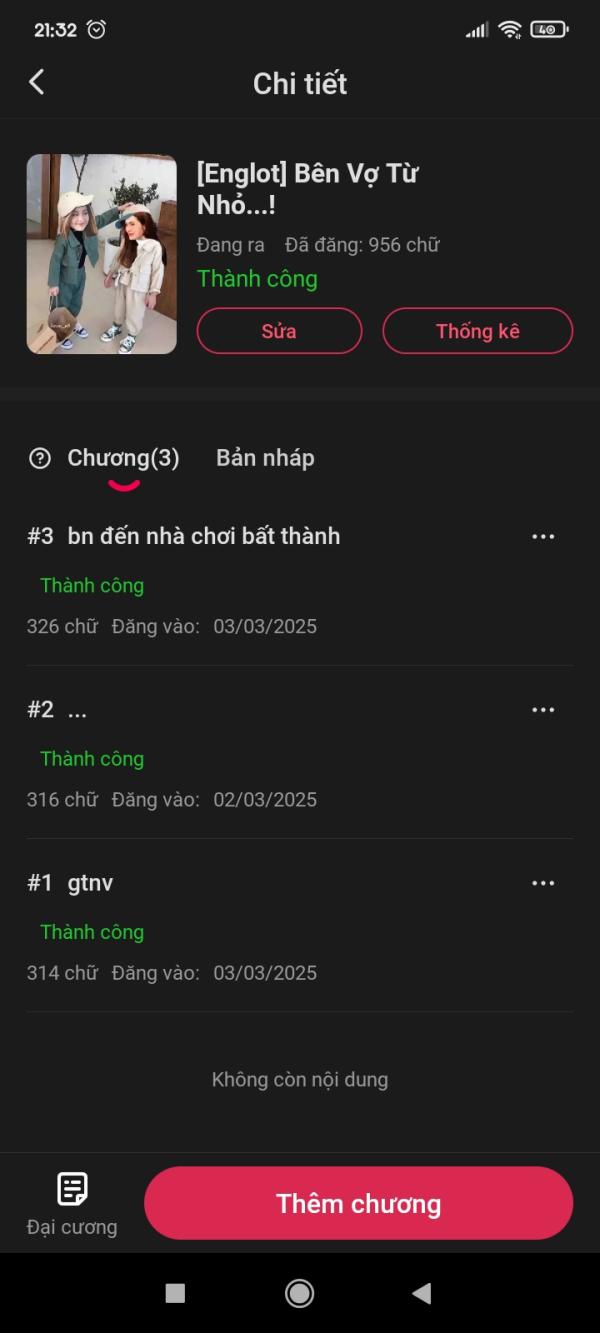The image size is (600, 1333).
Task: Open chapter #3 bn đến nhà chơi bất thành
Action: tap(203, 536)
